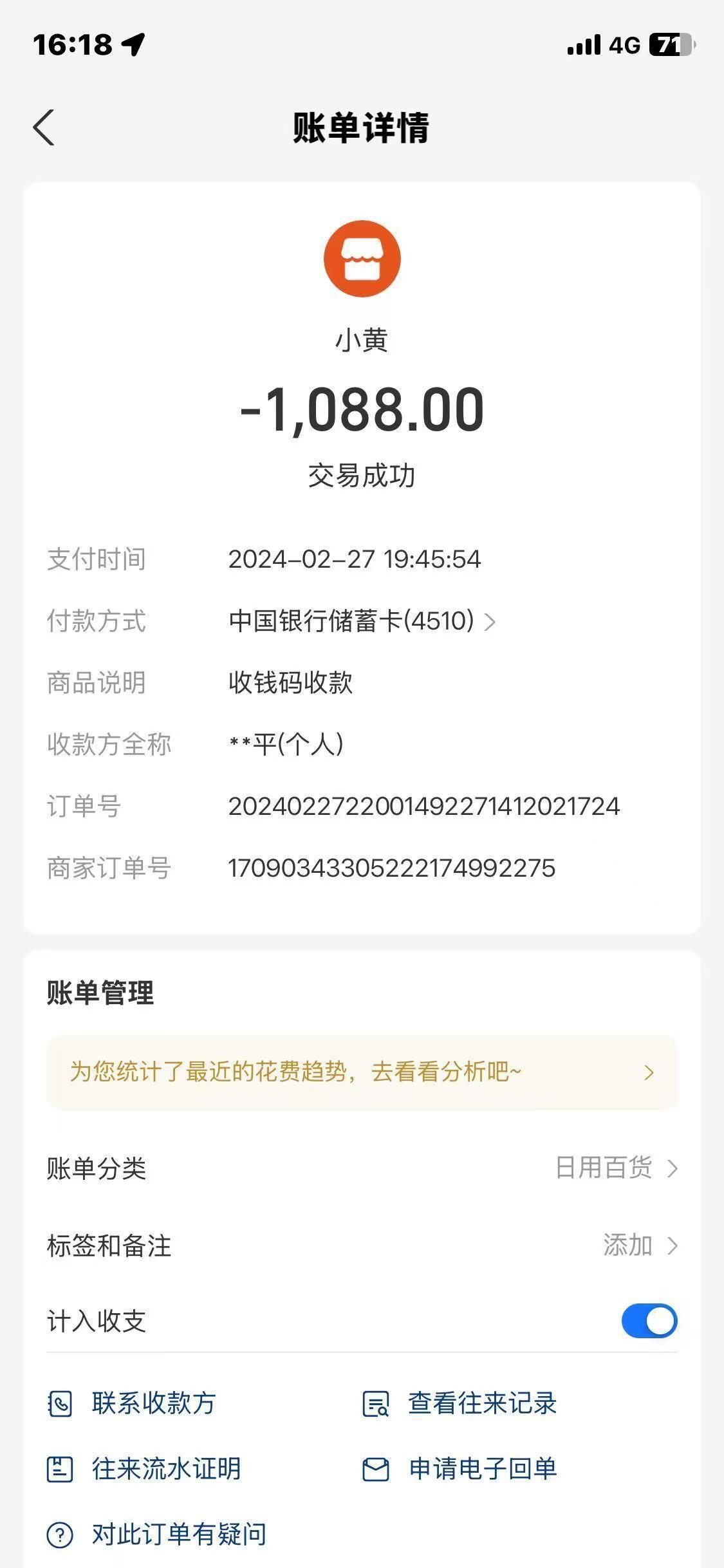Change 账单分类 from 日用百货
This screenshot has height=1568, width=724.
tap(616, 1168)
